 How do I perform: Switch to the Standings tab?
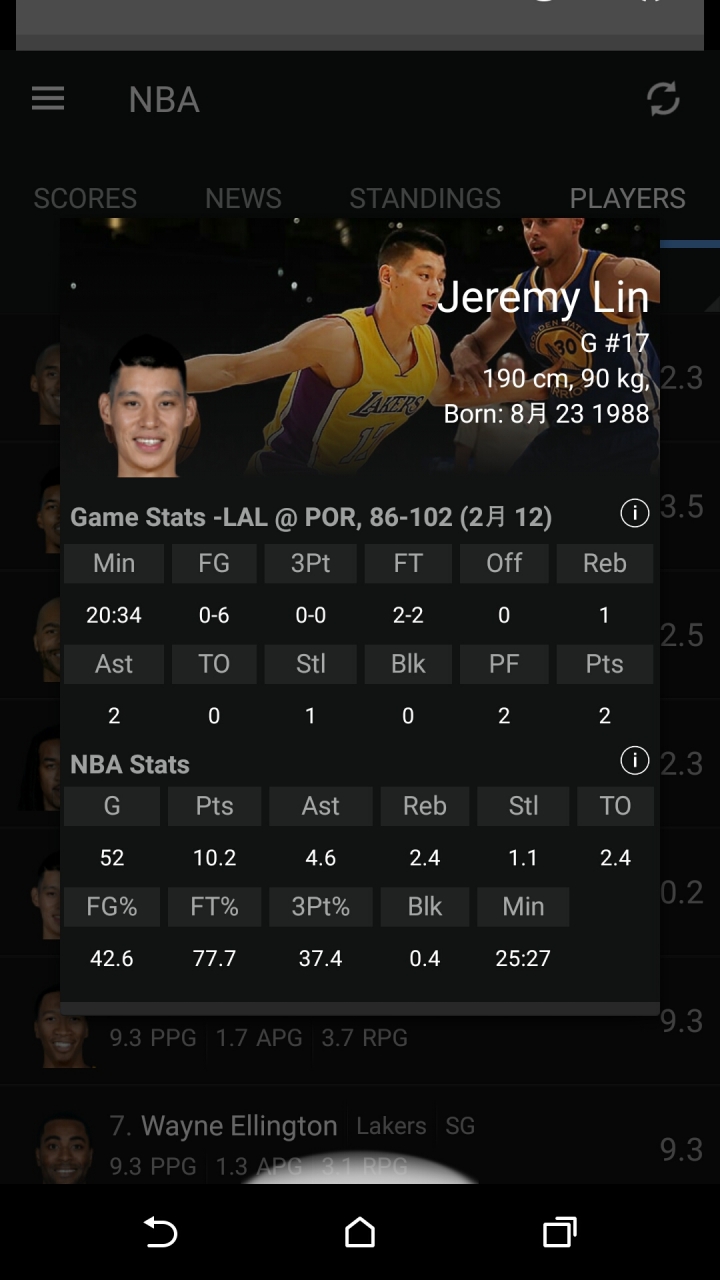tap(425, 198)
